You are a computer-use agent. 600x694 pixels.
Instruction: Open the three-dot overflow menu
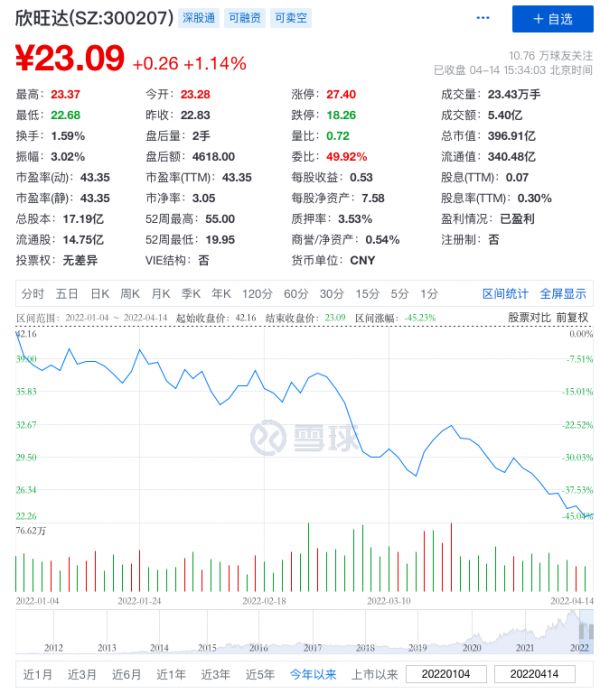click(x=484, y=19)
